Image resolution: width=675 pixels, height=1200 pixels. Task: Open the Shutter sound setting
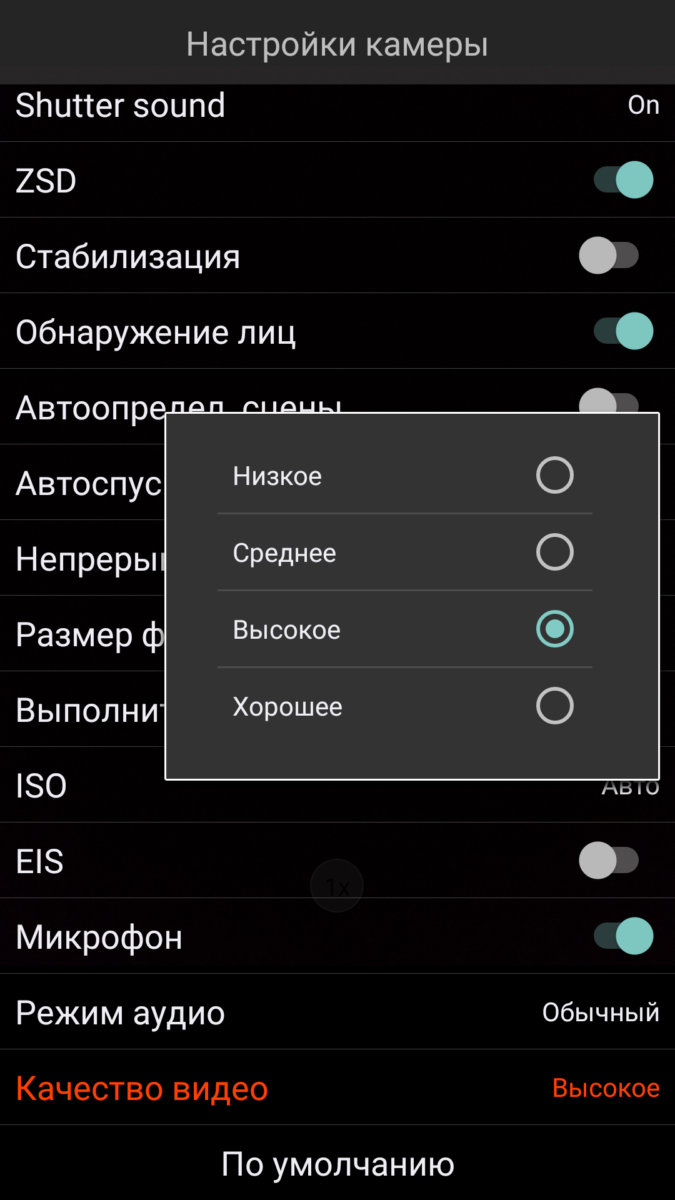point(337,106)
